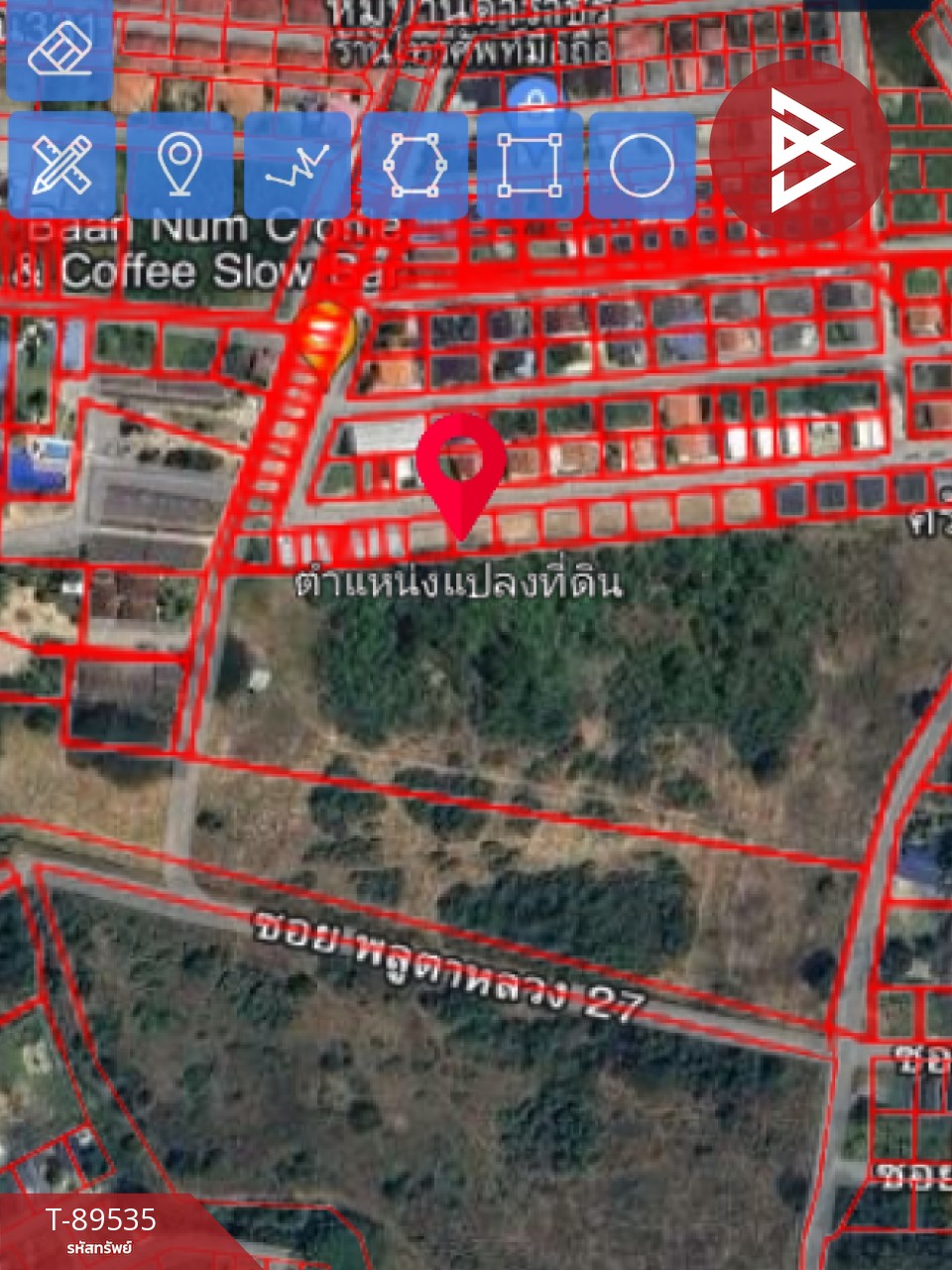This screenshot has height=1270, width=952.
Task: Choose the rectangle drawing tool
Action: coord(530,165)
